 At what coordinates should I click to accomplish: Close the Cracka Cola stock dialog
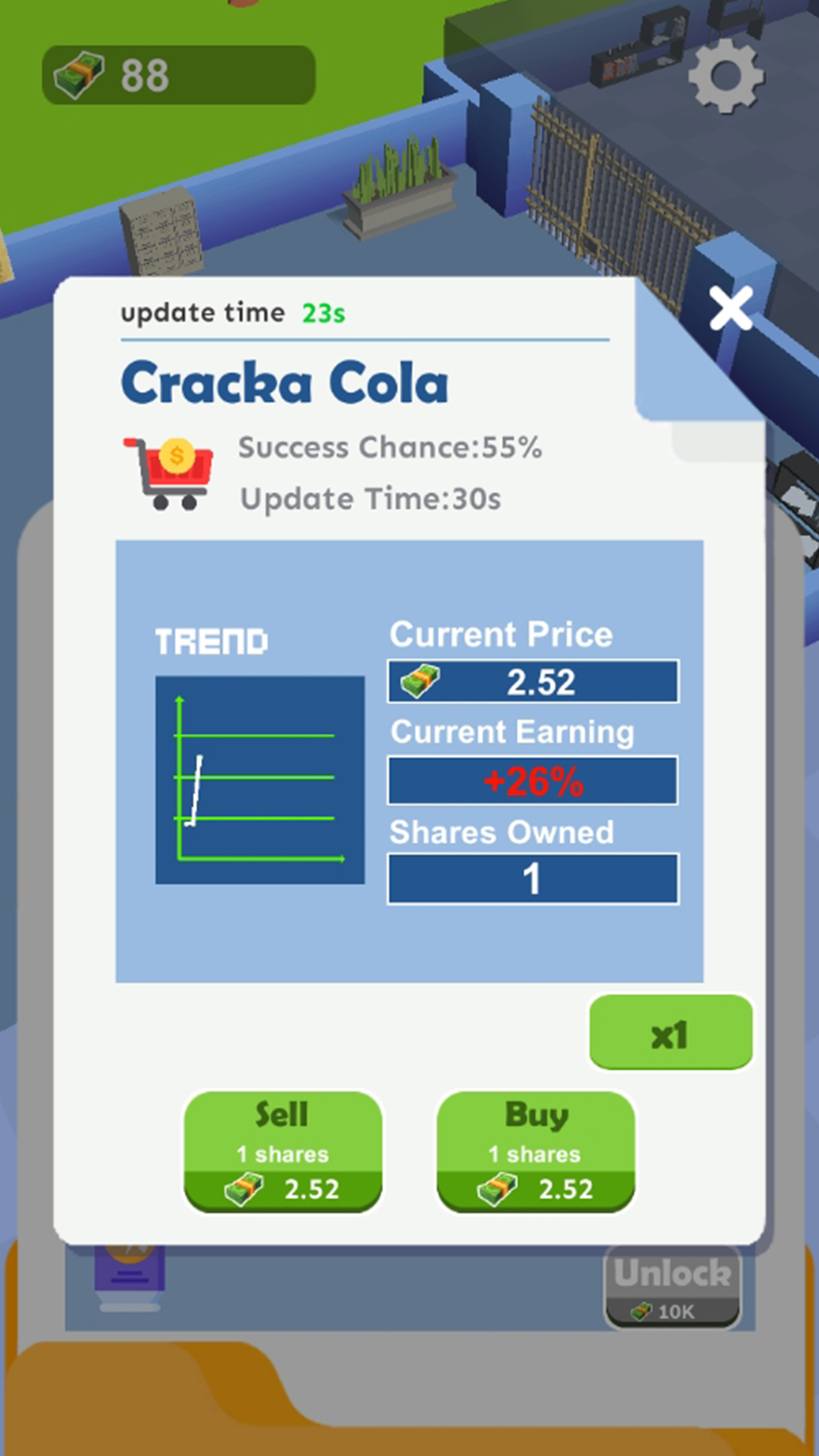pyautogui.click(x=731, y=309)
